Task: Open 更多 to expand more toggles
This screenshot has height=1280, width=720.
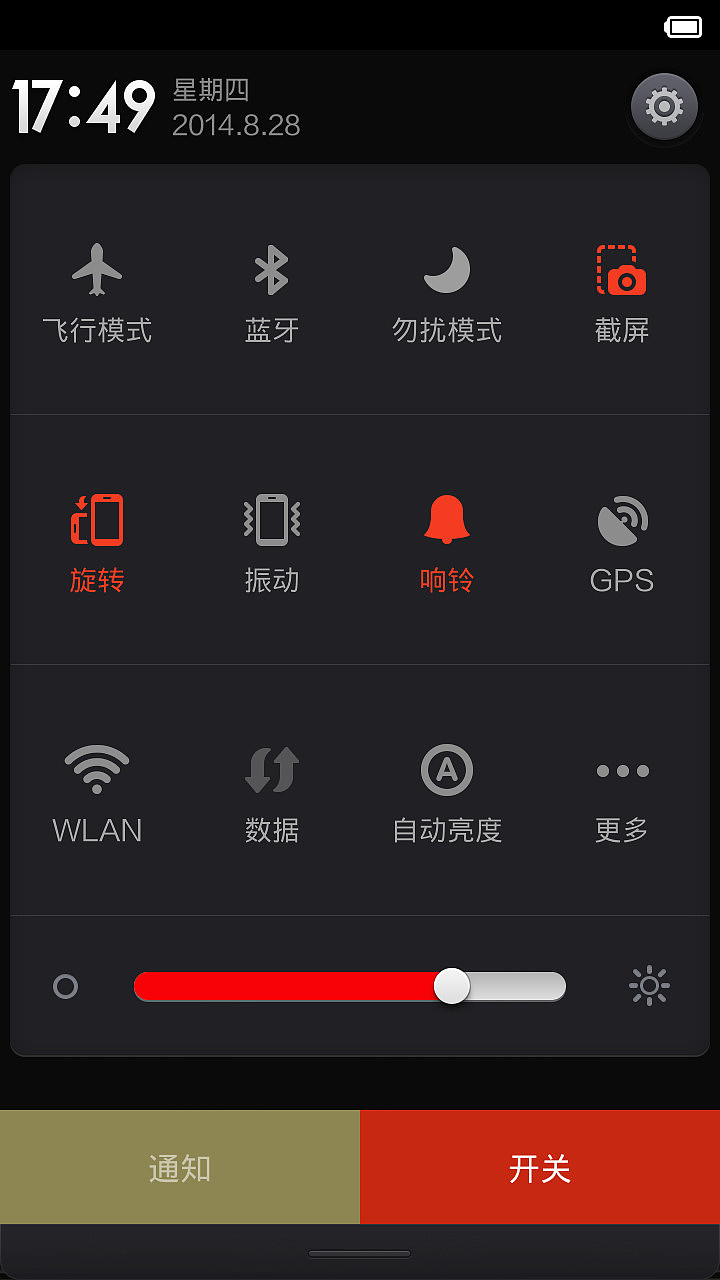Action: tap(622, 769)
